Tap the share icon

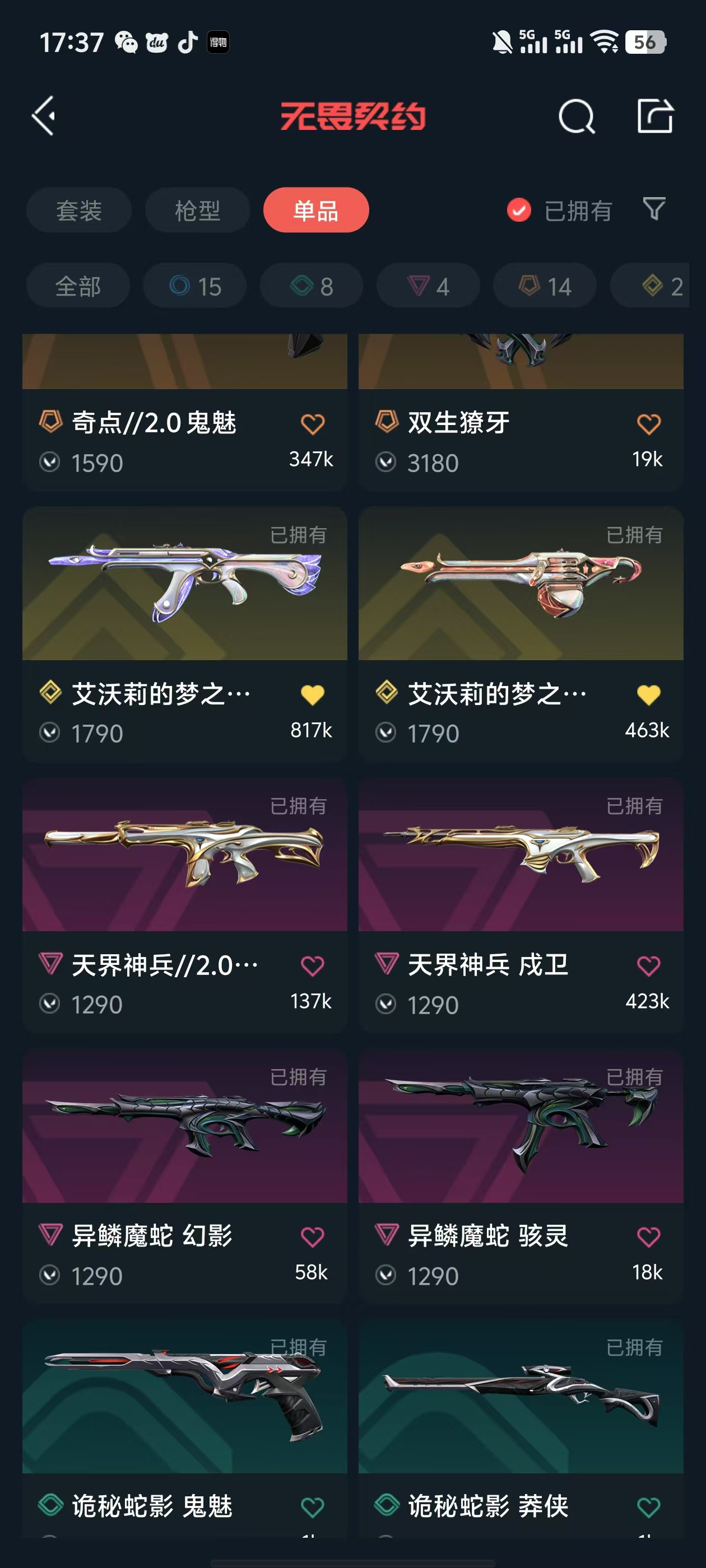point(655,116)
